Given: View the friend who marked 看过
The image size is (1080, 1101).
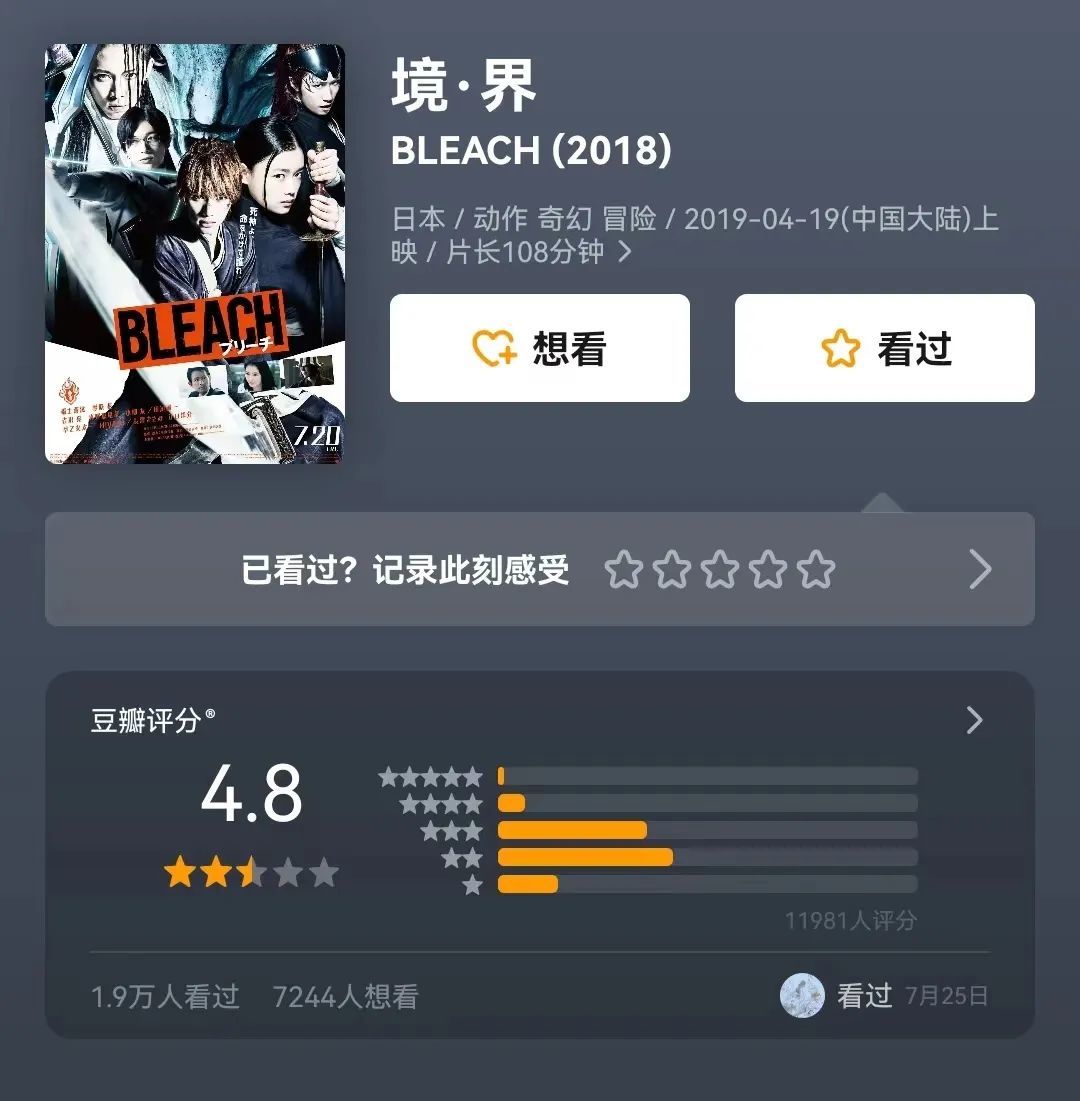Looking at the screenshot, I should (x=802, y=996).
